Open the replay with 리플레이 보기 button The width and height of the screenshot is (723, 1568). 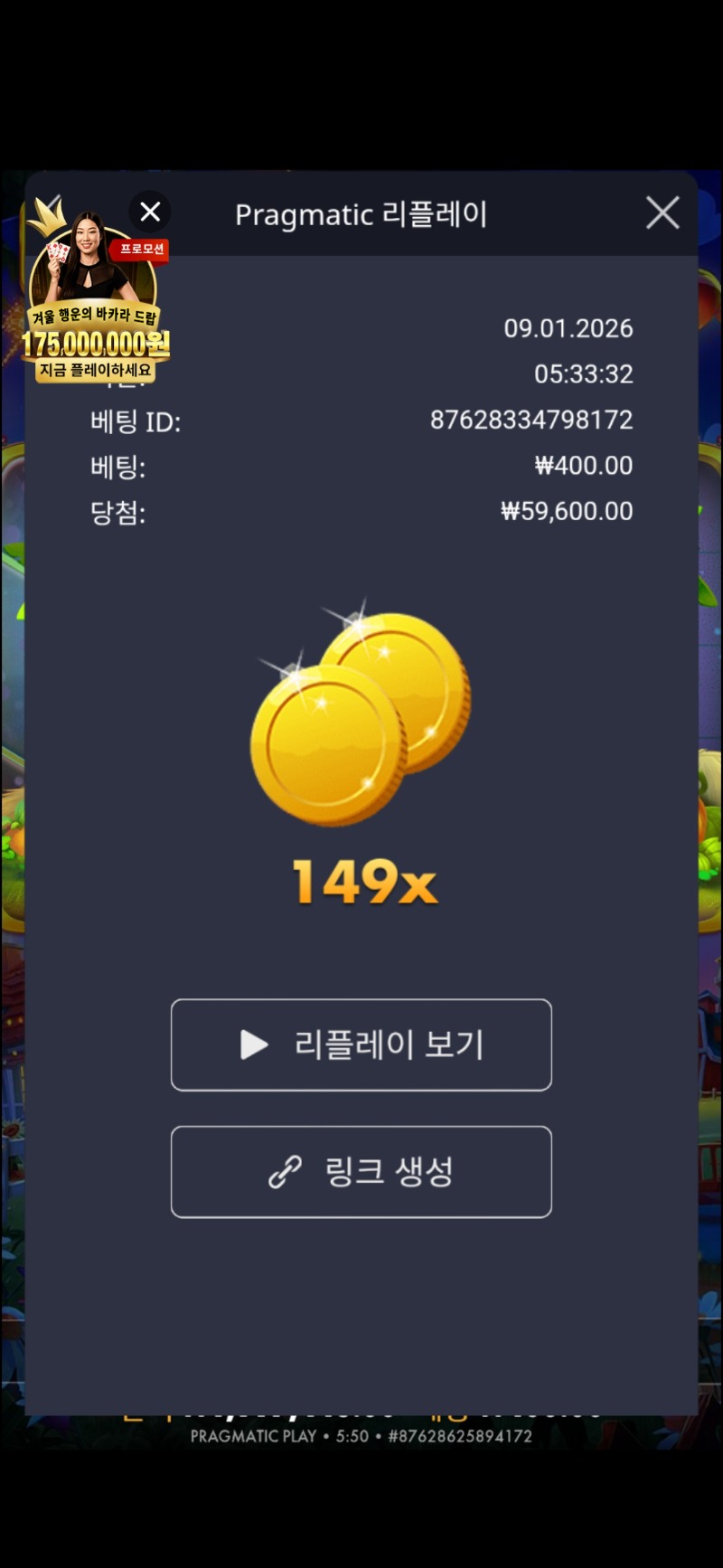click(x=361, y=1045)
